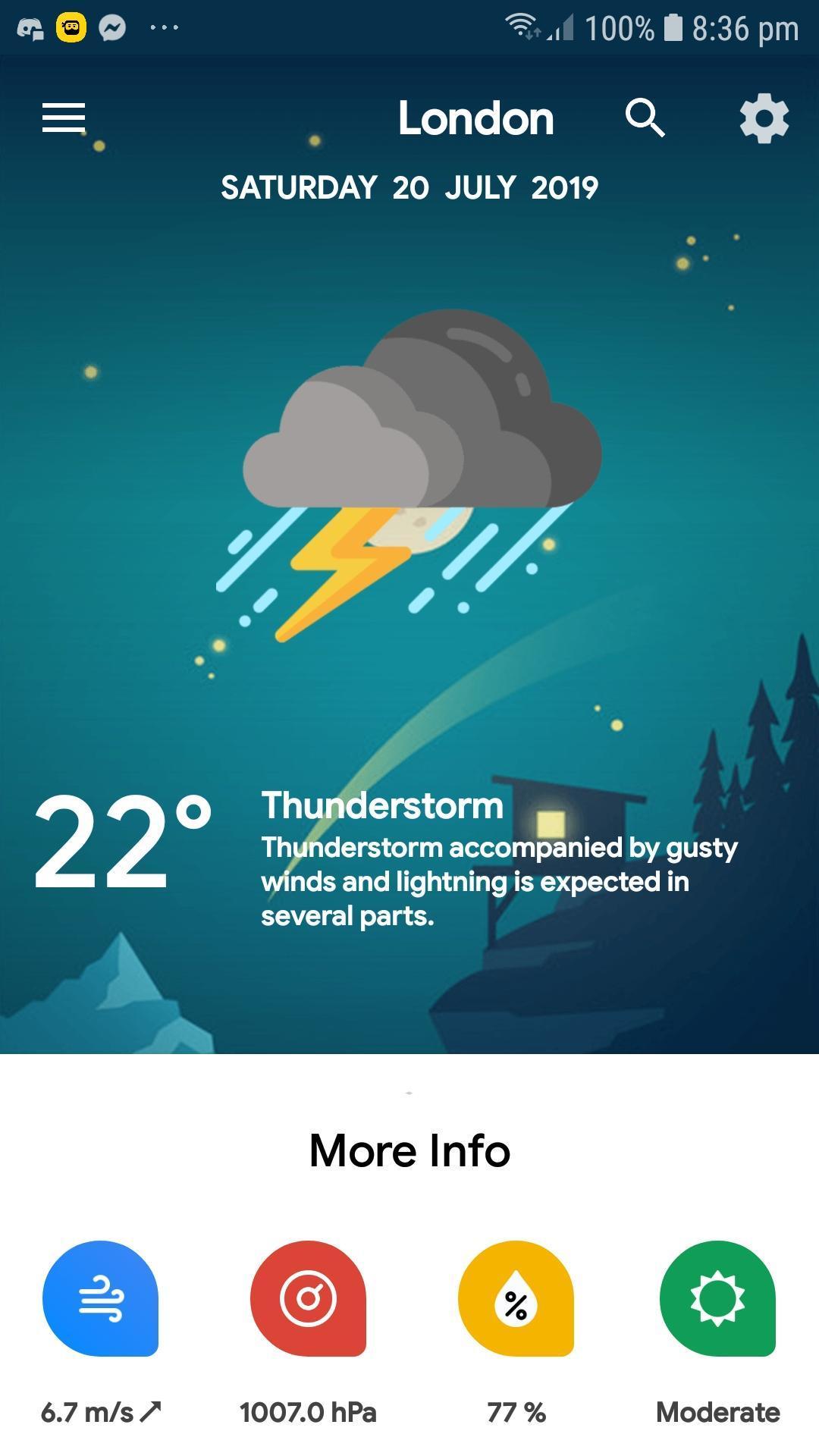Click the Moderate UV label
Viewport: 819px width, 1456px height.
pyautogui.click(x=717, y=1412)
